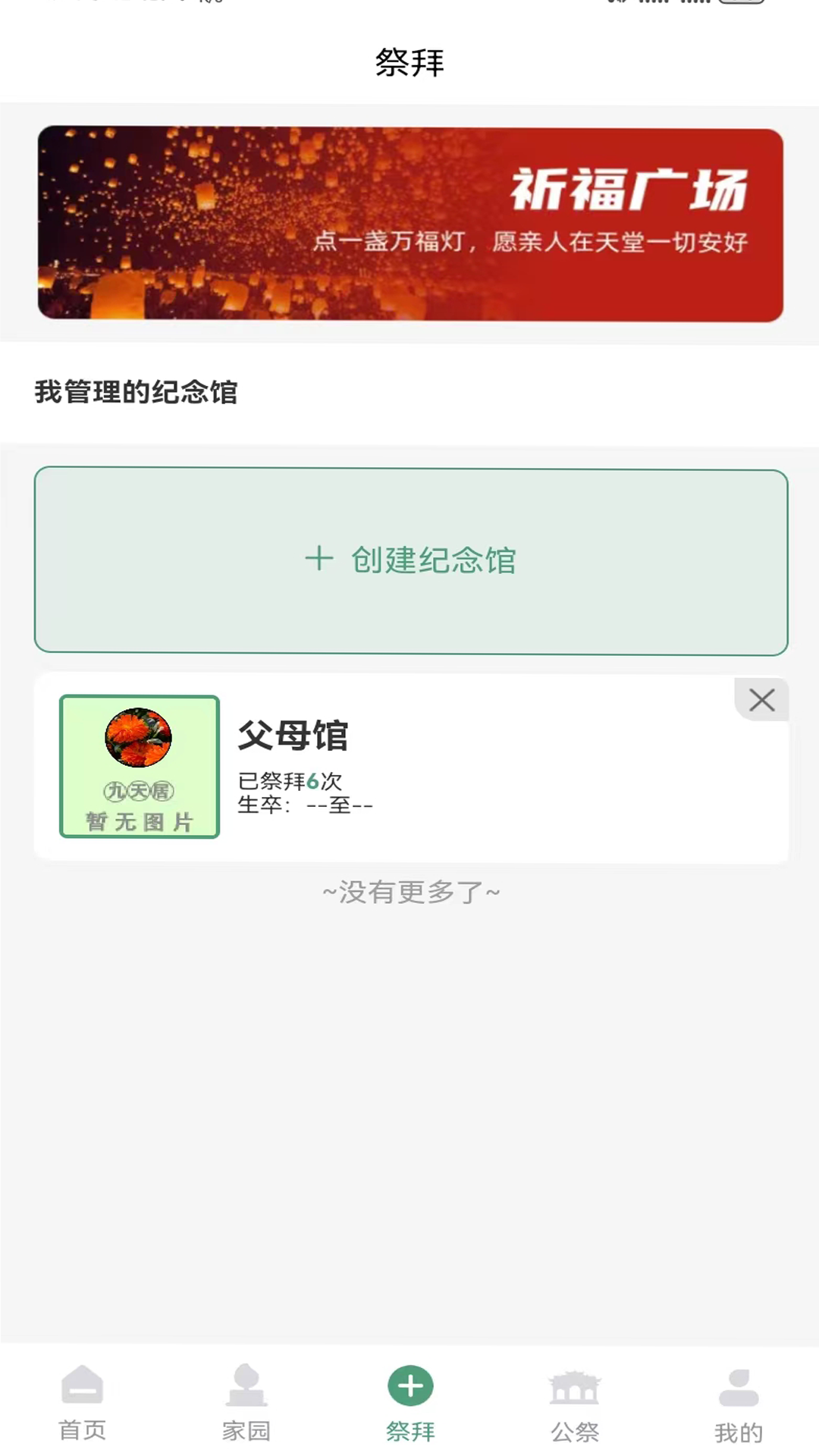
Task: Tap 创建纪念馆 to create a memorial hall
Action: pyautogui.click(x=411, y=561)
